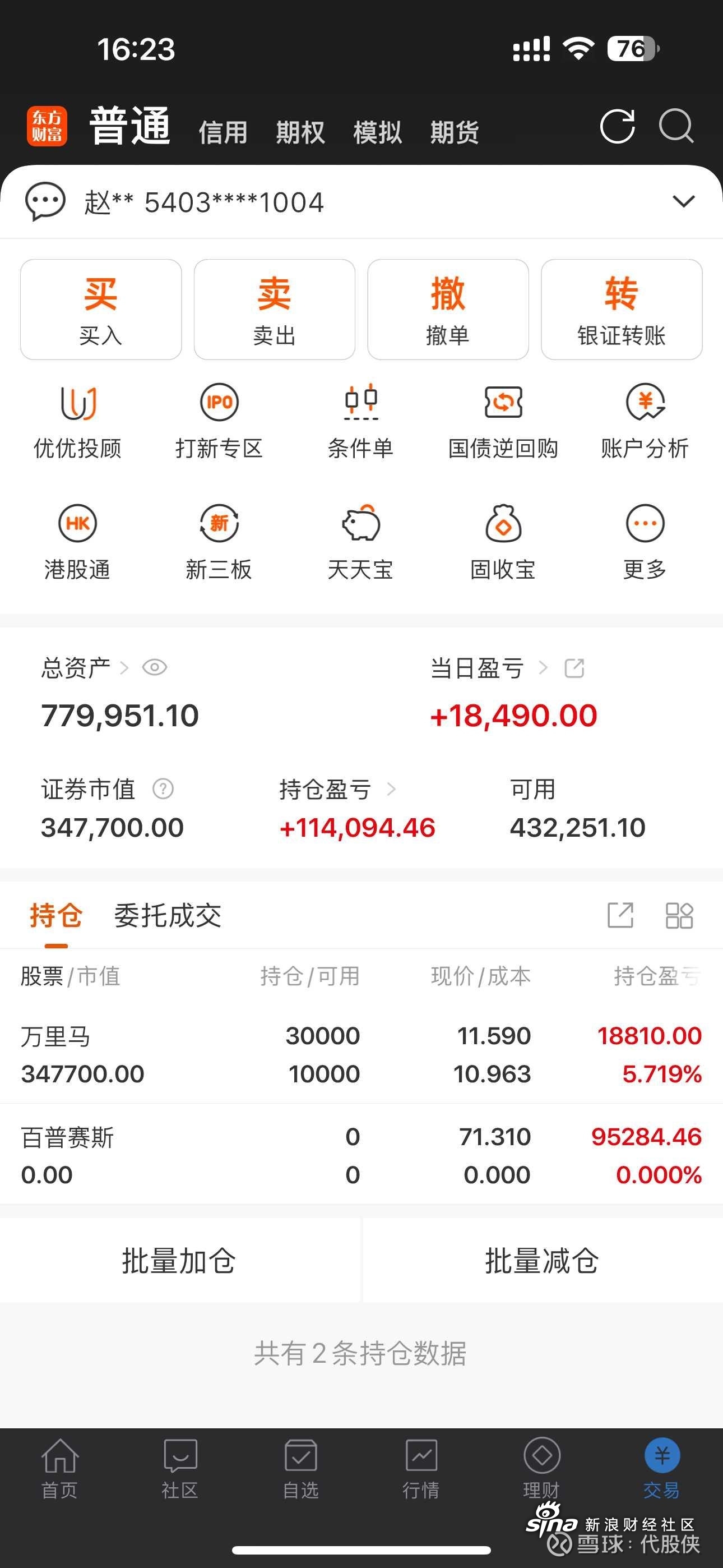723x1568 pixels.
Task: Open the 万里马 holding row
Action: [x=361, y=1054]
